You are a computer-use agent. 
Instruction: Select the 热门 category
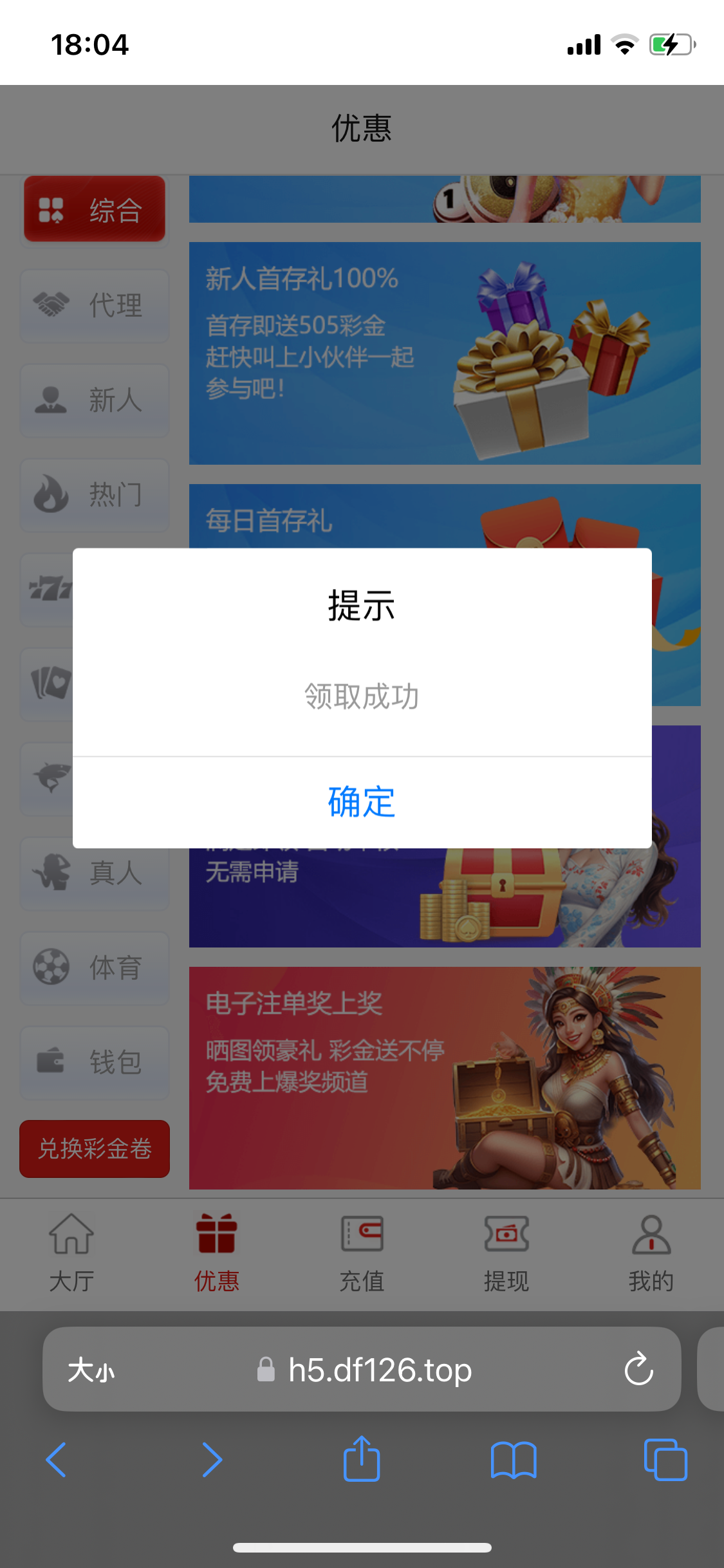click(95, 494)
